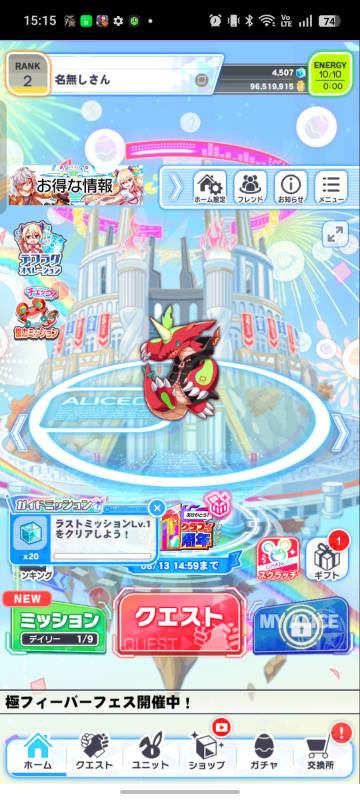This screenshot has height=800, width=360.
Task: Start the クエスト quest button
Action: pyautogui.click(x=180, y=623)
